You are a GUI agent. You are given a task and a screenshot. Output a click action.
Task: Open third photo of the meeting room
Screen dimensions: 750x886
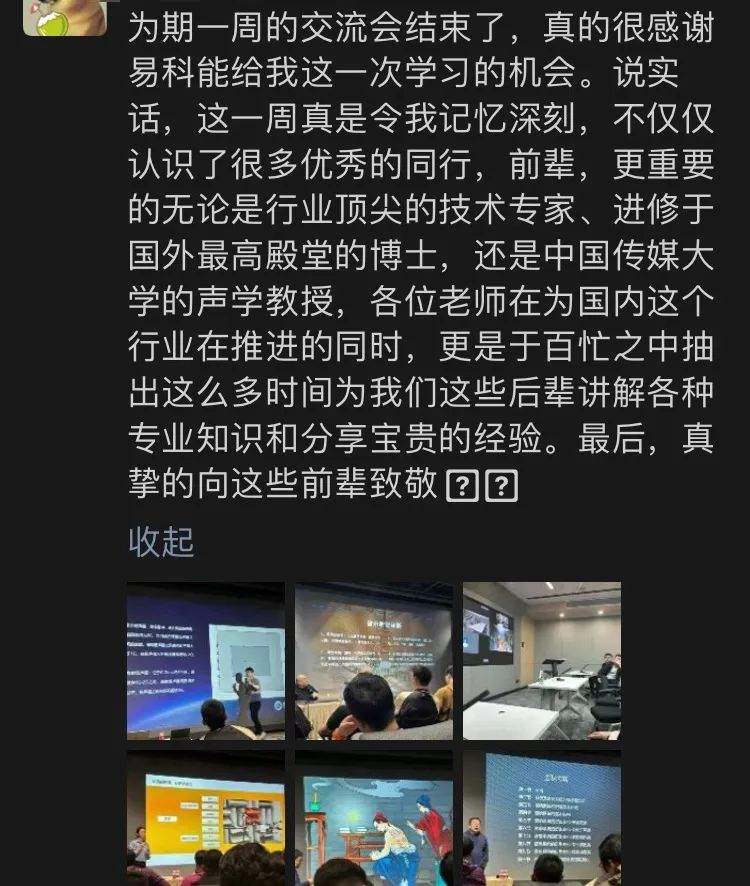pos(541,661)
